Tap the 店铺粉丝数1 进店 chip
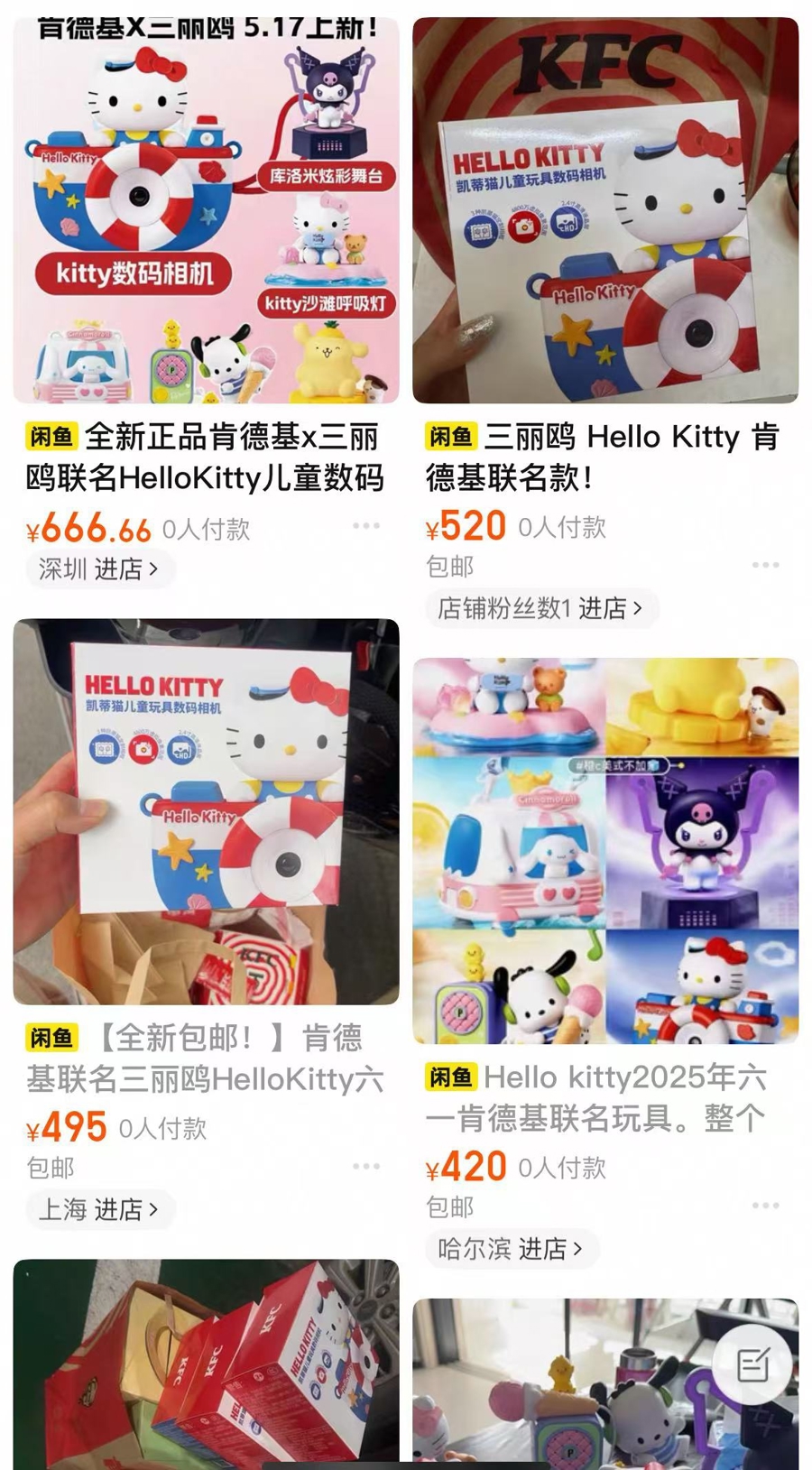 click(x=540, y=608)
